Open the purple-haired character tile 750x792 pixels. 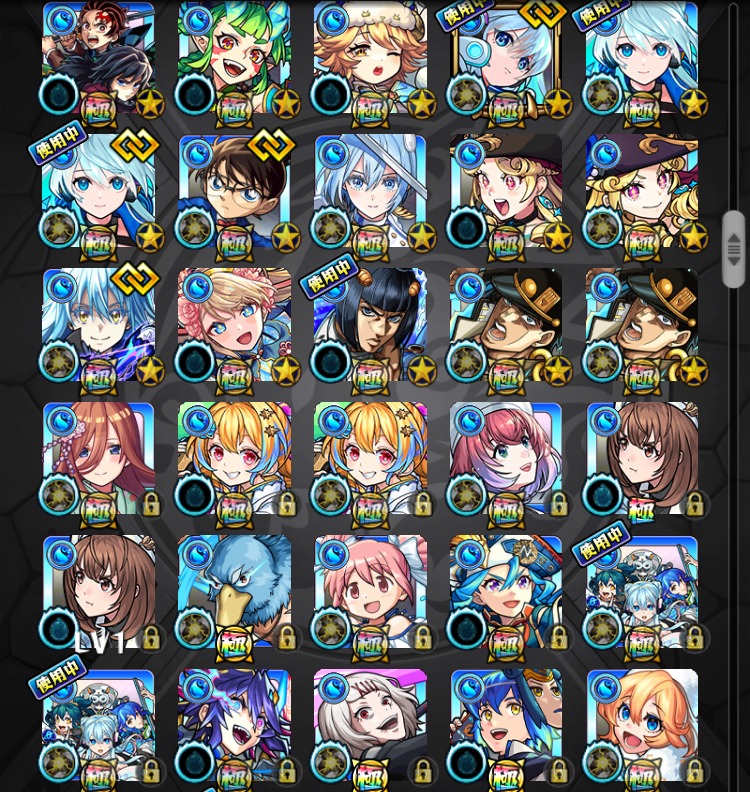coord(235,726)
